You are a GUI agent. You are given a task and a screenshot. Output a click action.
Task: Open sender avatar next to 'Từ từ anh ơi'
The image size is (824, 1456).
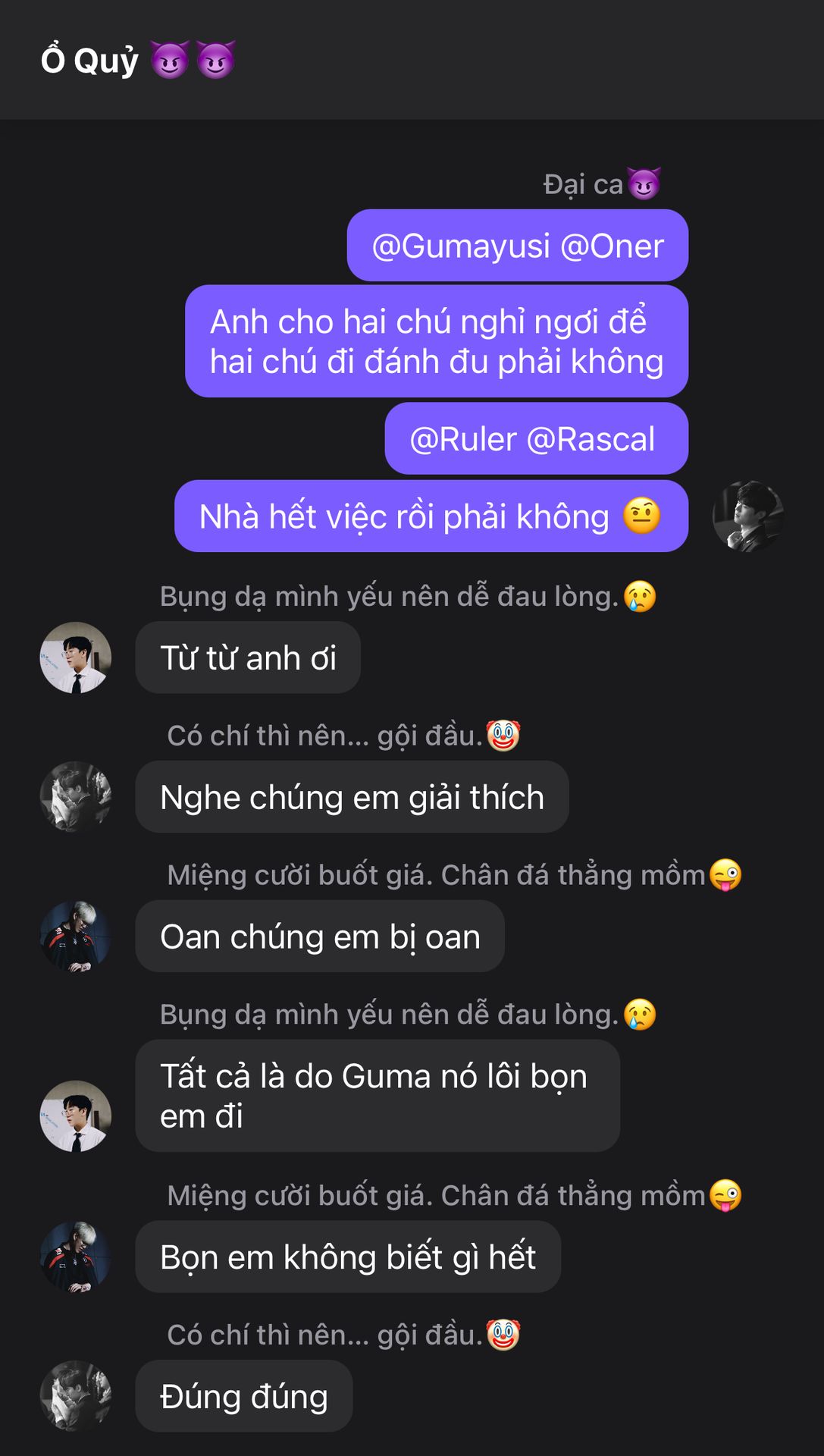[76, 657]
